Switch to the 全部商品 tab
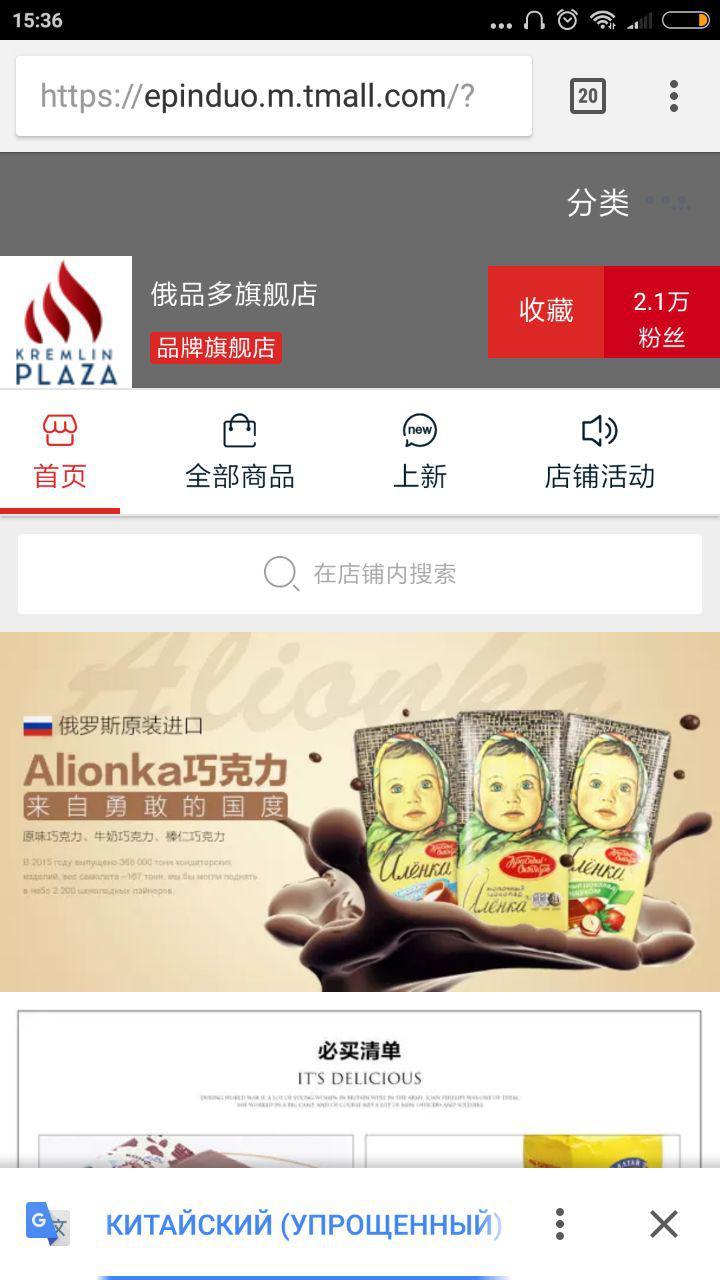 [240, 453]
